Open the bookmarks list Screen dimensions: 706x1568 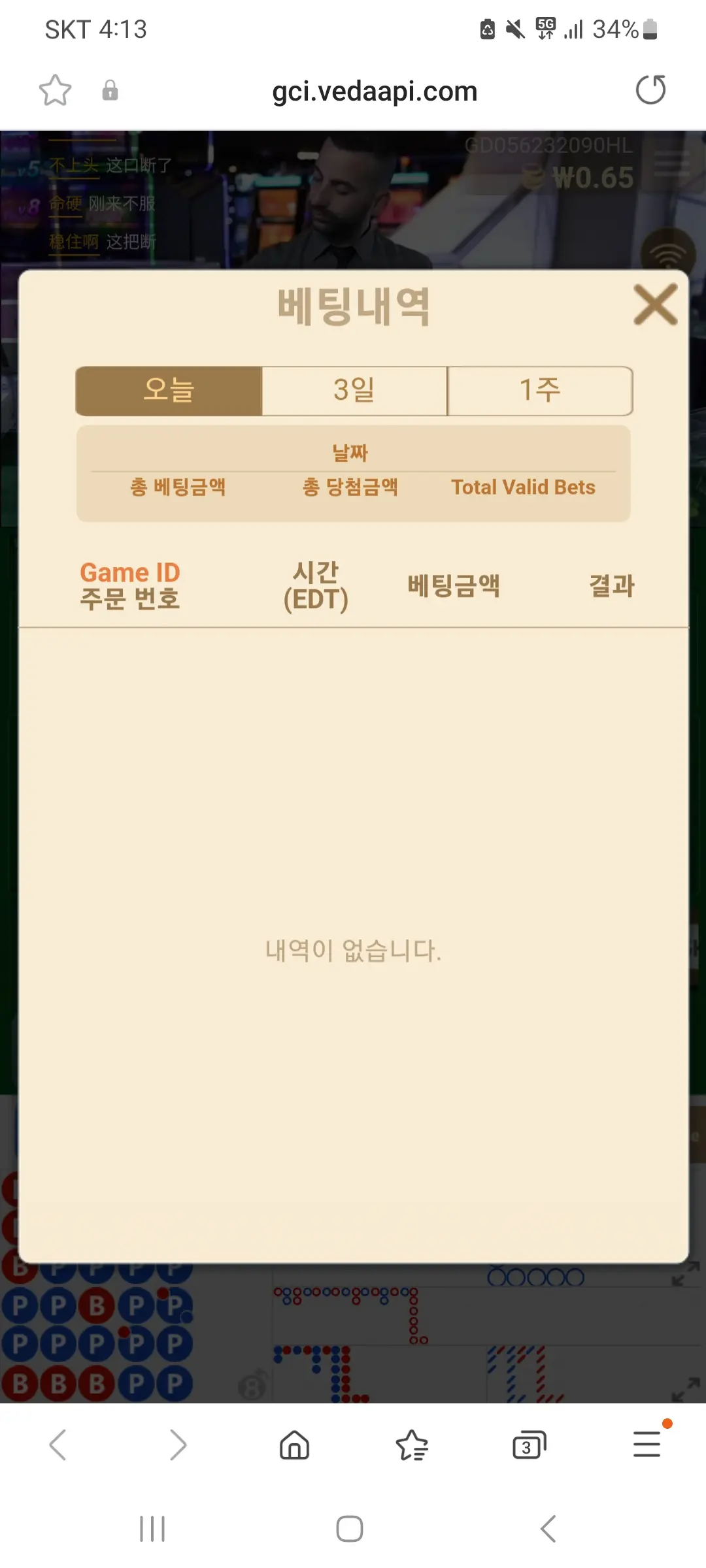(x=412, y=1445)
